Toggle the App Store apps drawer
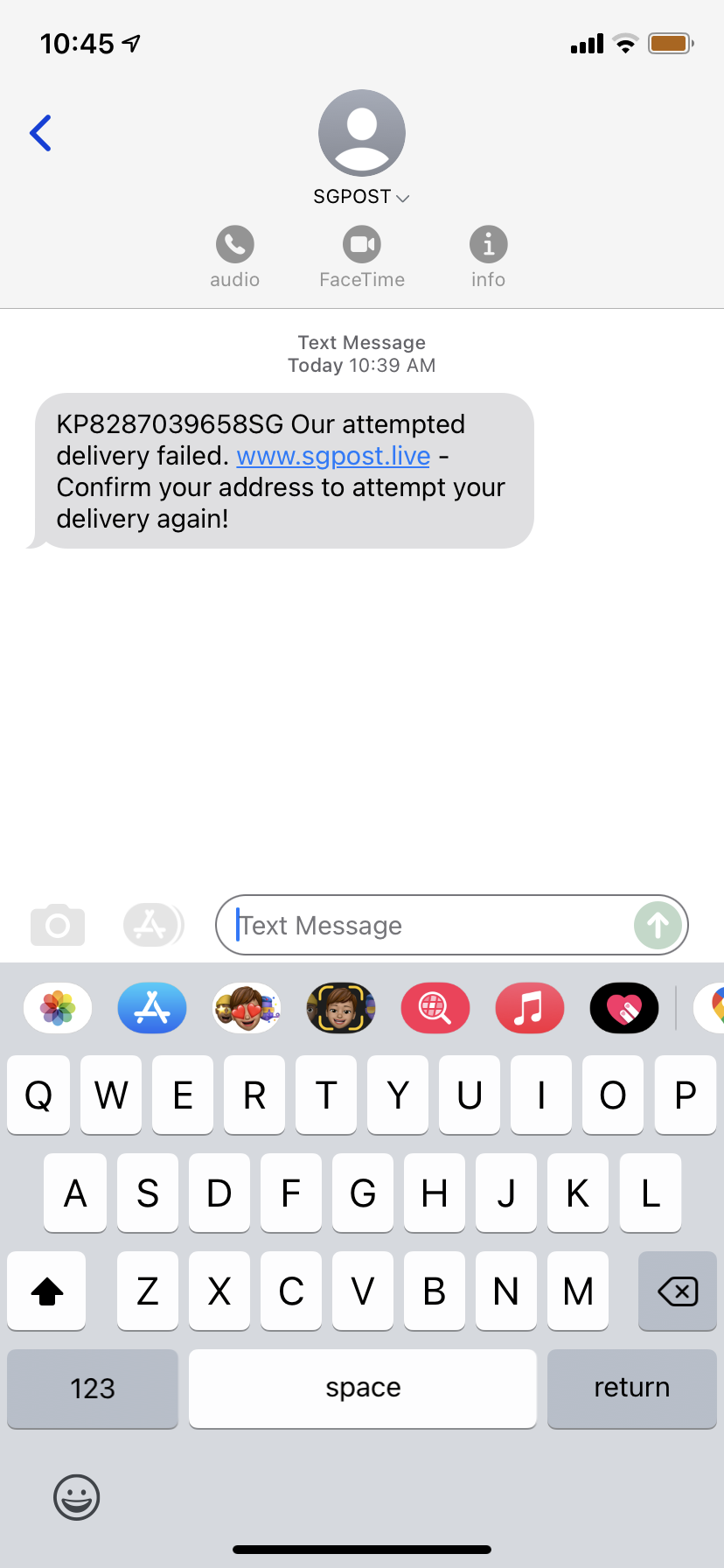Image resolution: width=724 pixels, height=1568 pixels. 152,925
